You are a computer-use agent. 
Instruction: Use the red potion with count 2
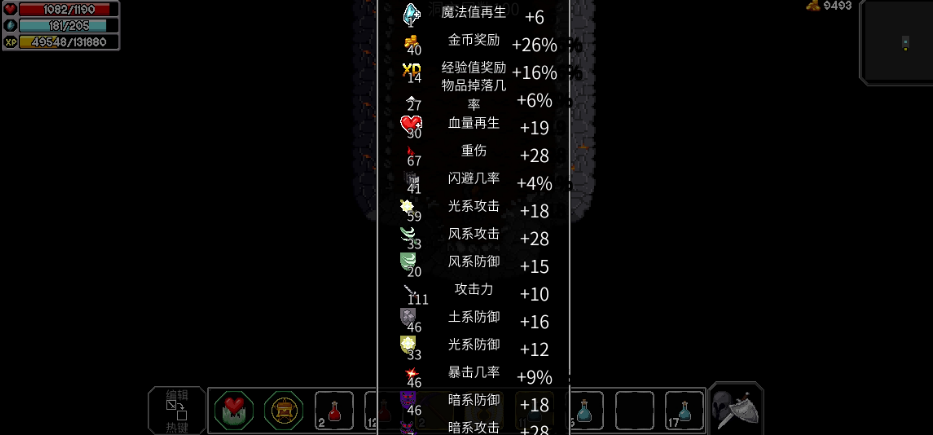[334, 410]
